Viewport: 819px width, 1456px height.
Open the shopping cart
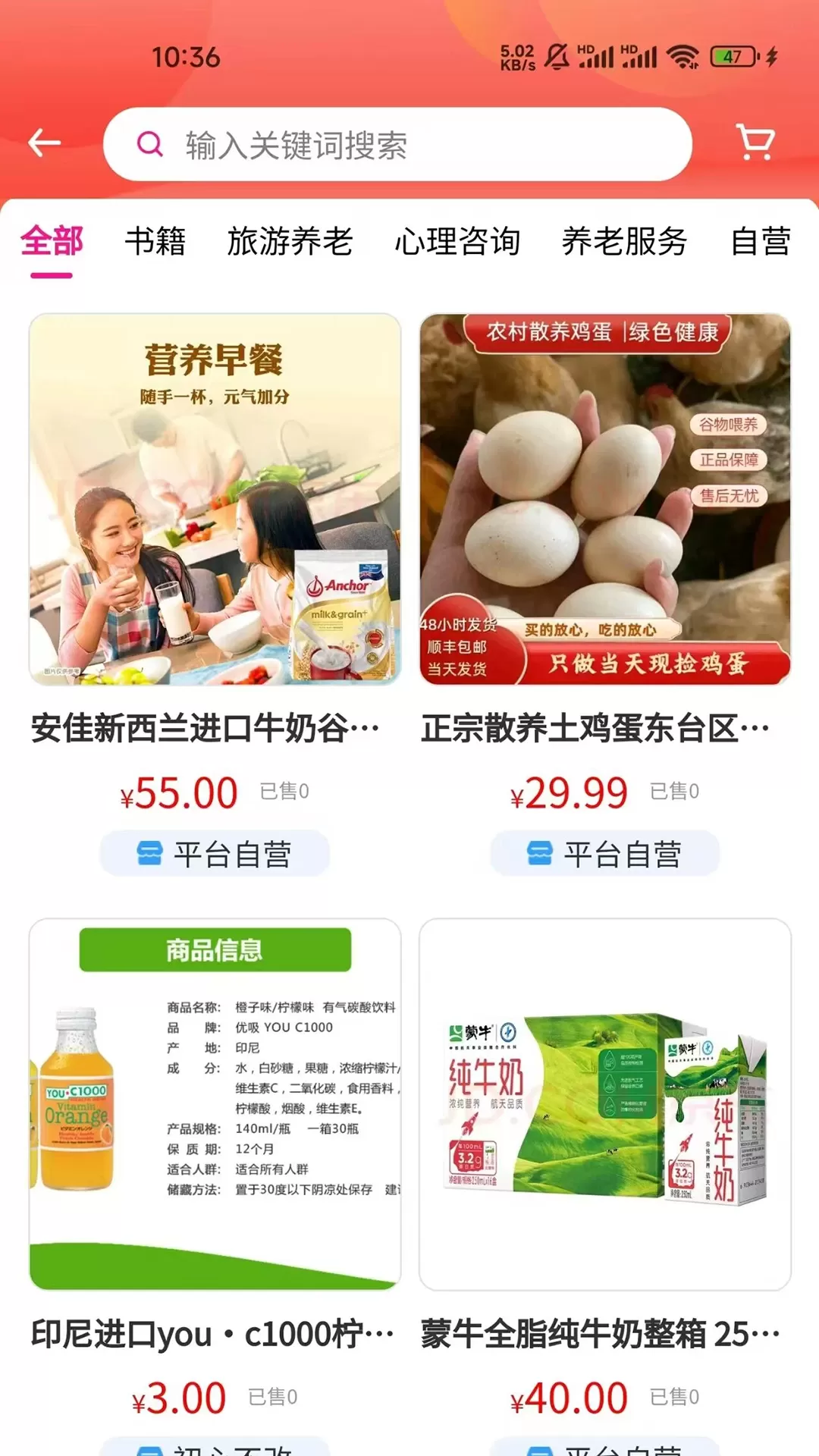[755, 143]
